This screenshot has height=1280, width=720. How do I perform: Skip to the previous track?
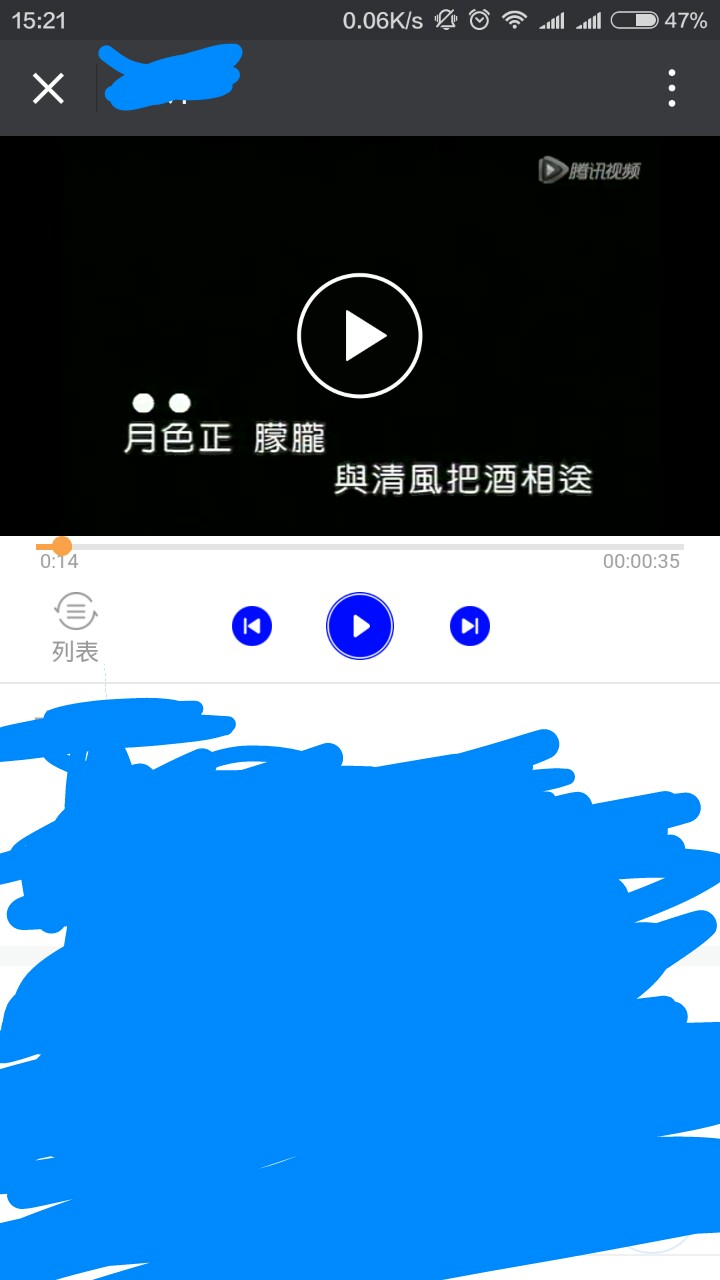[252, 627]
